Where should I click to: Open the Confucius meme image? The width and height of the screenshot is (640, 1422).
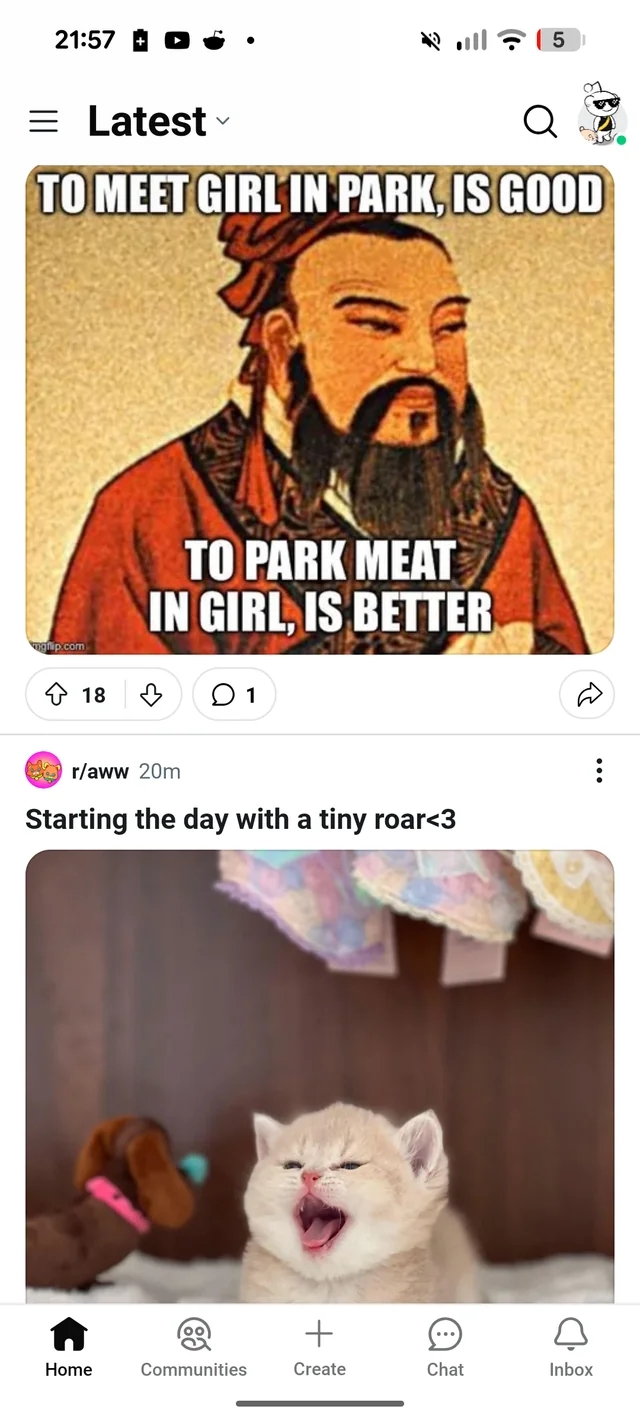(320, 409)
